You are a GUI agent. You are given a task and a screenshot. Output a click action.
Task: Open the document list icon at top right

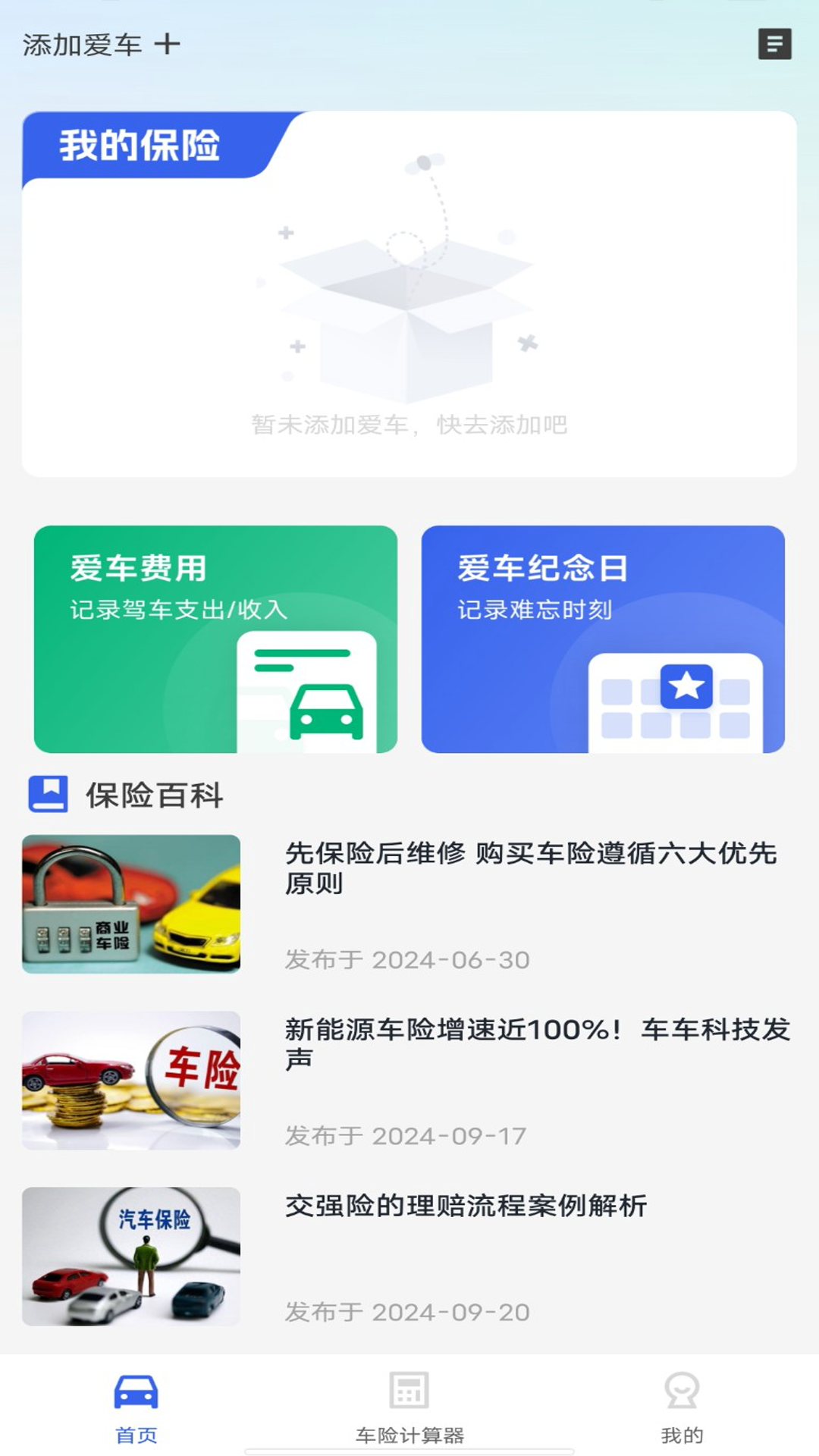tap(774, 44)
